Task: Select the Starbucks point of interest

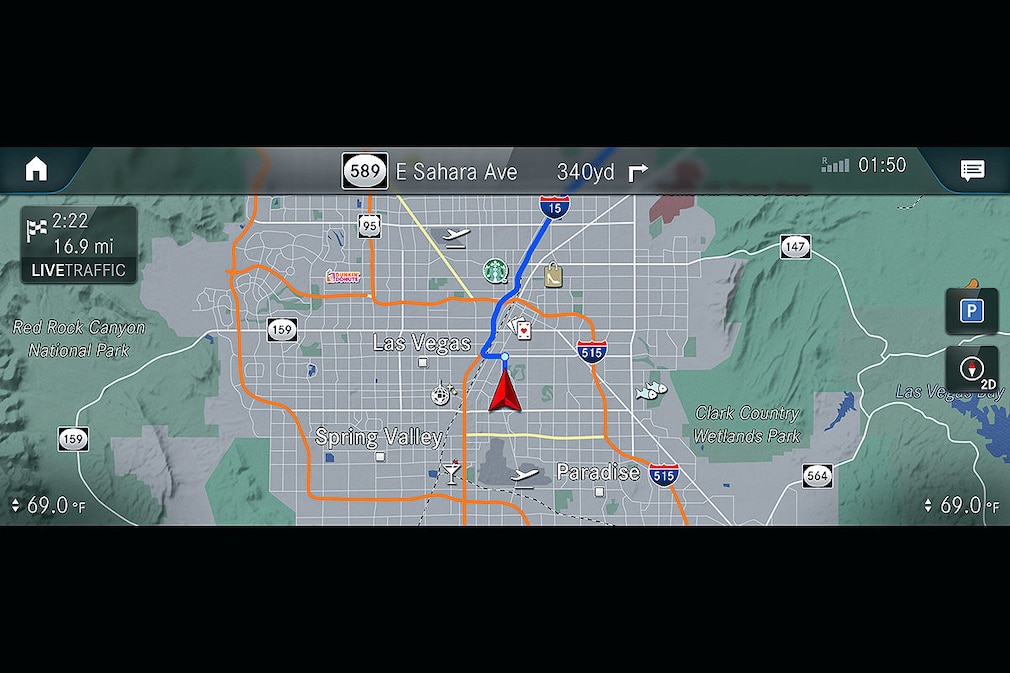Action: (x=496, y=270)
